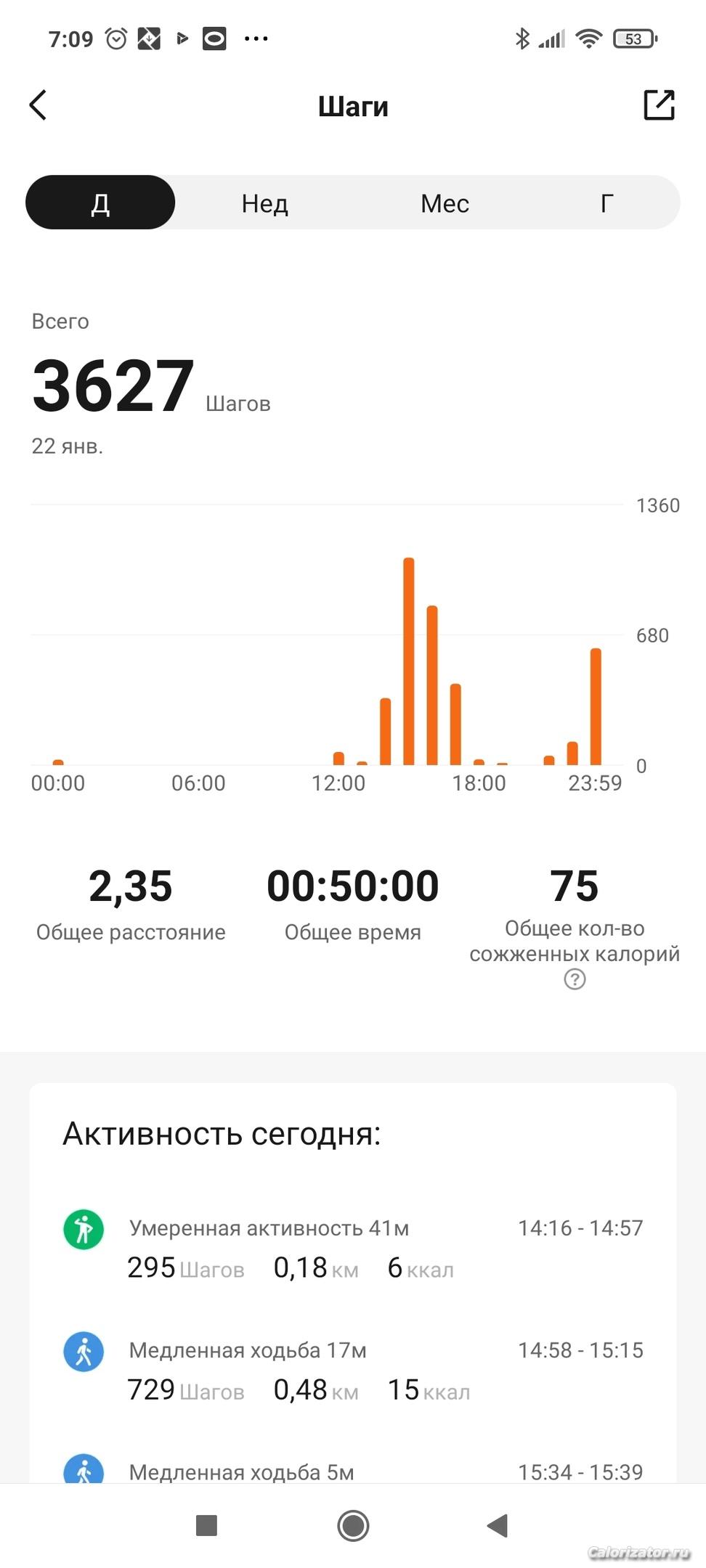This screenshot has width=706, height=1568.
Task: Share the steps report
Action: [659, 106]
